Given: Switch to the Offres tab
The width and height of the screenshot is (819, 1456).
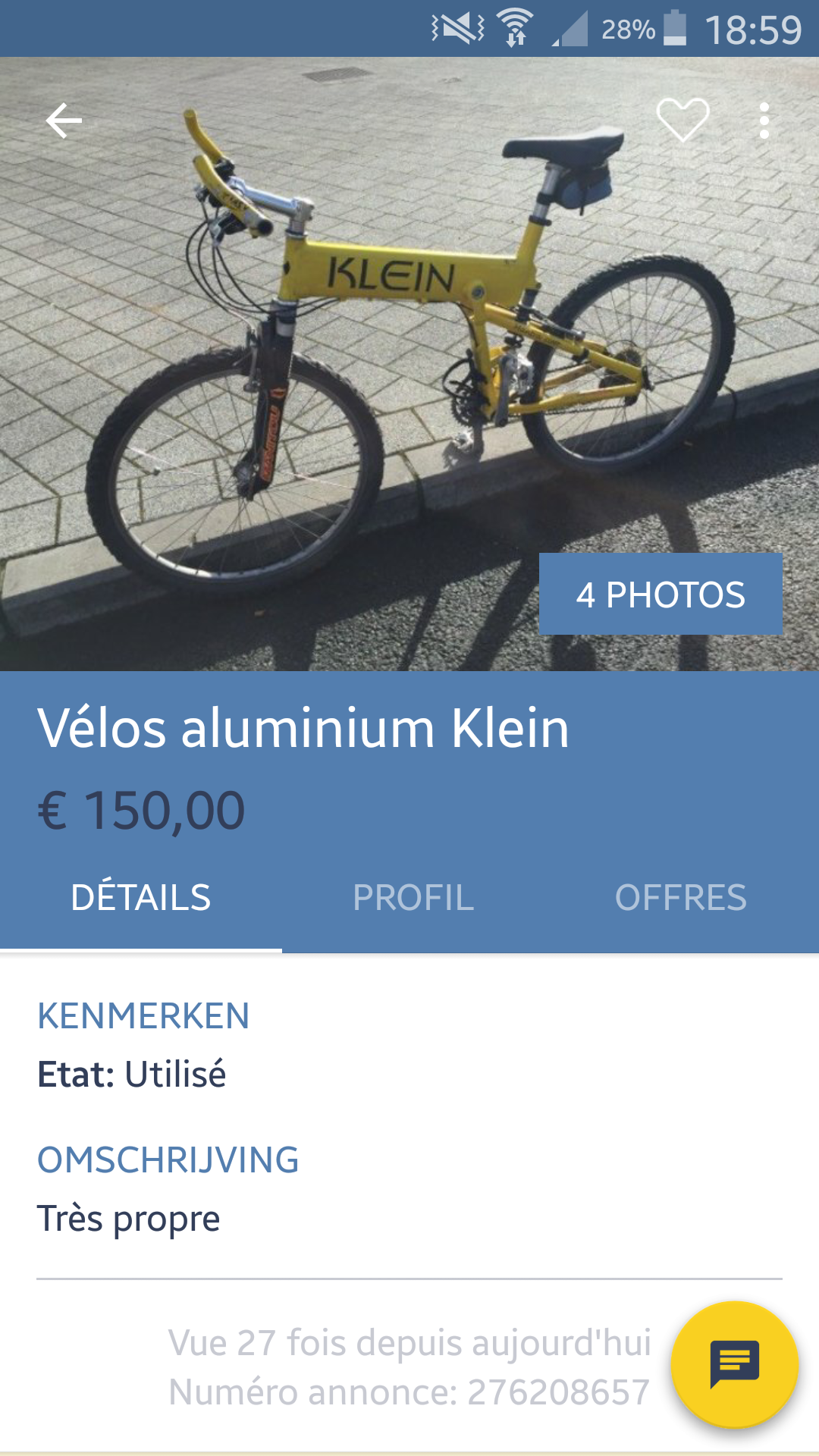Looking at the screenshot, I should (x=681, y=898).
